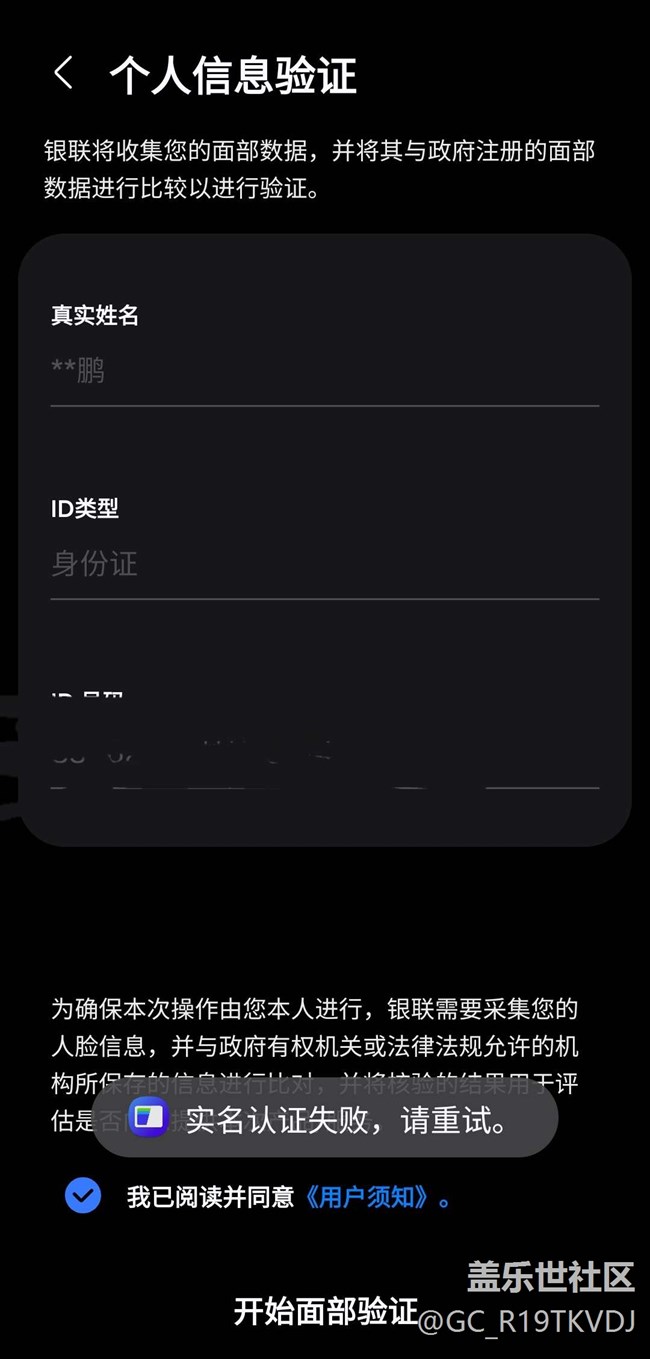
Task: Open the ID类型 身份证 field
Action: point(324,564)
